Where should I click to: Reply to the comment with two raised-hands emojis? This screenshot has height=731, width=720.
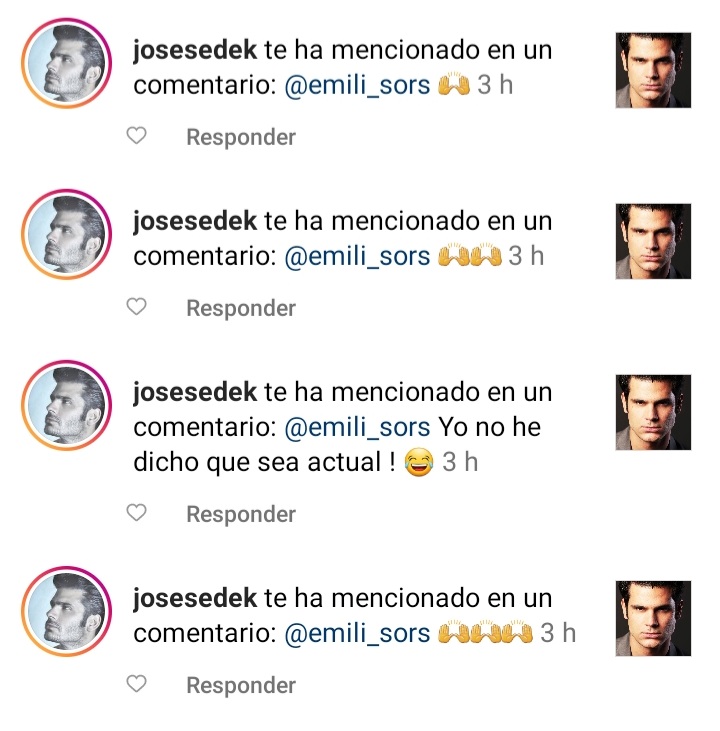[x=241, y=308]
